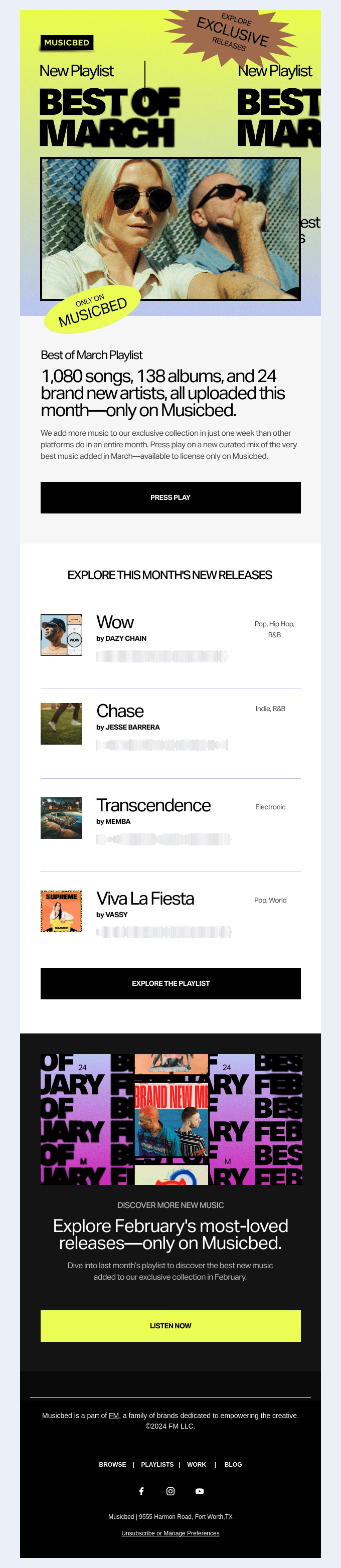The width and height of the screenshot is (341, 1568).
Task: Open the song Wow by Dazy Chain
Action: coord(115,622)
